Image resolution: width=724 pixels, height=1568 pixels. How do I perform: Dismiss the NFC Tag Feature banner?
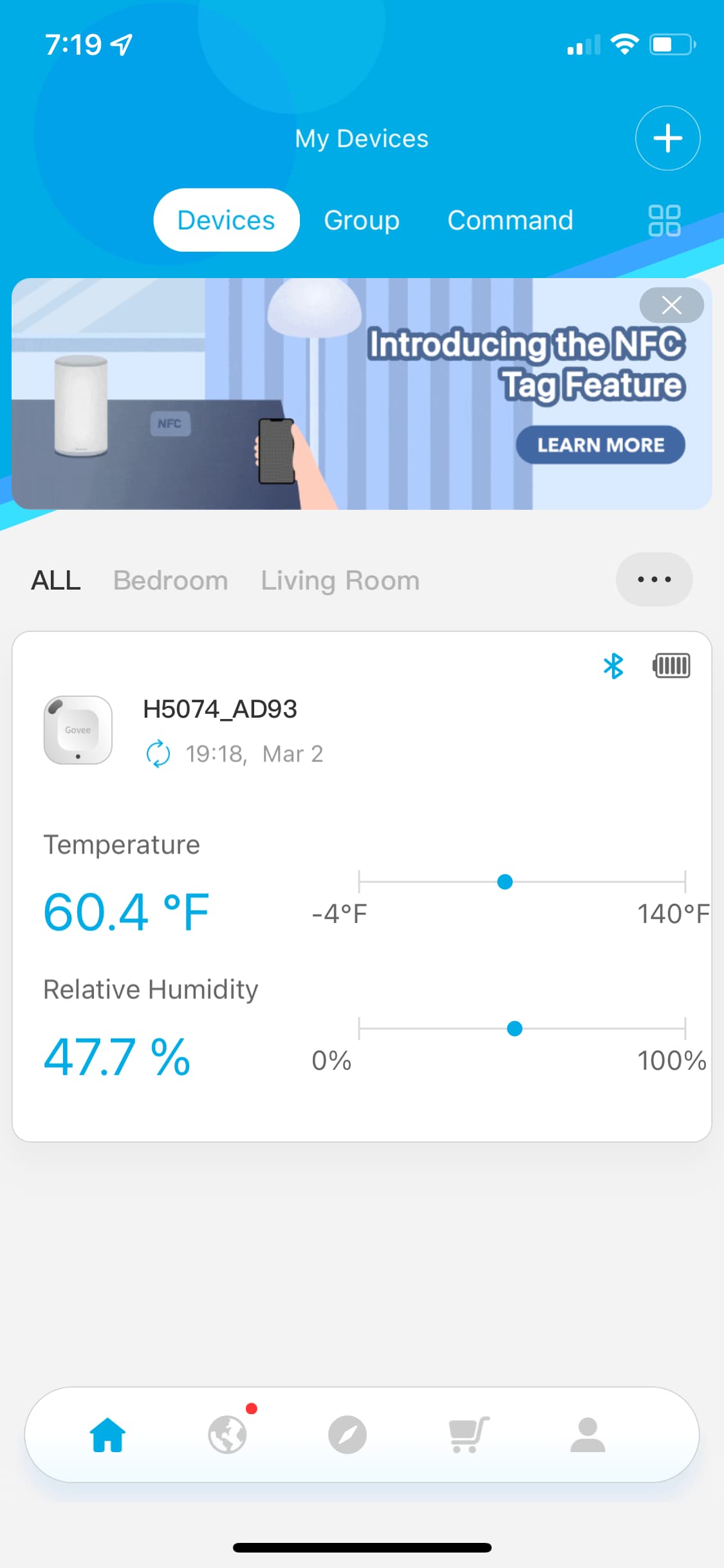click(x=671, y=305)
